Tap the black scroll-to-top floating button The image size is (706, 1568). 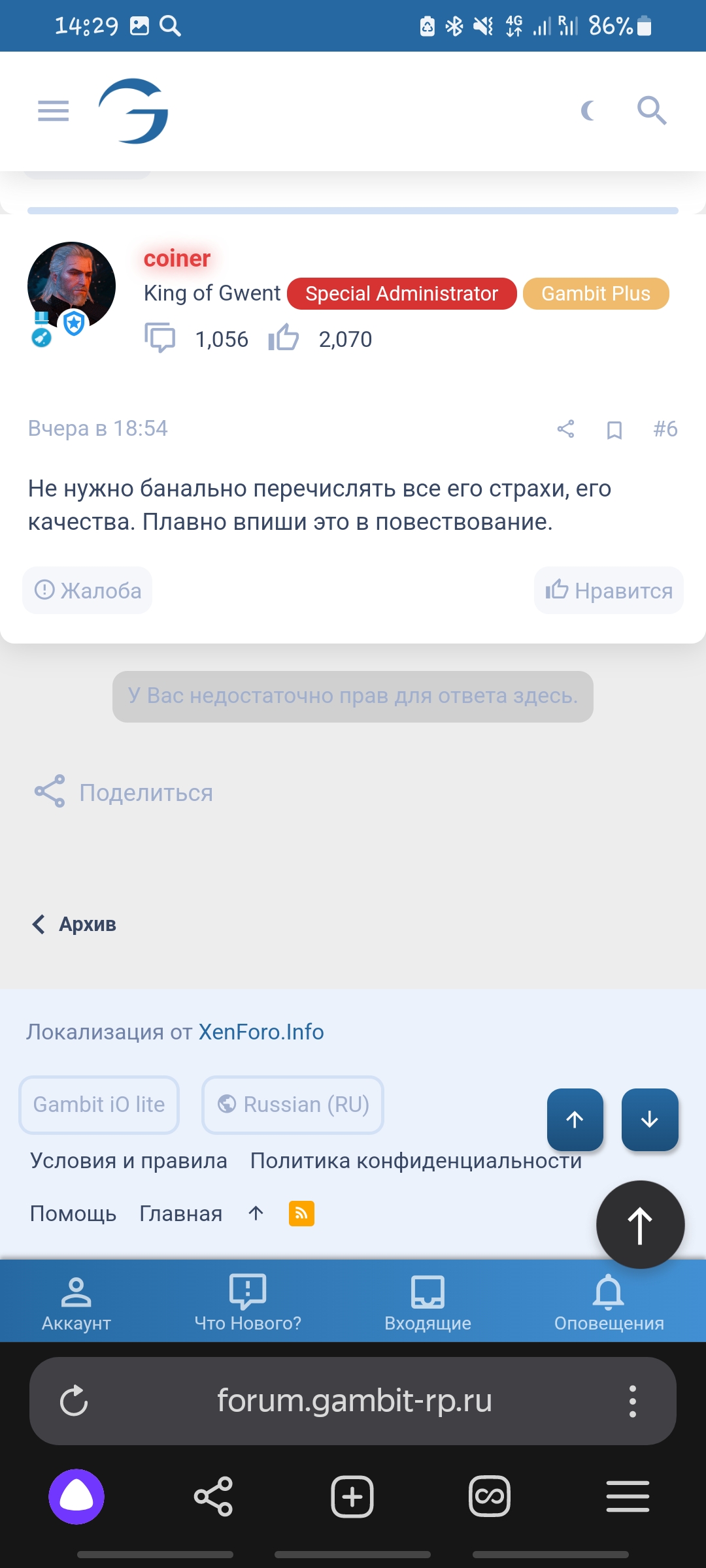pyautogui.click(x=640, y=1225)
